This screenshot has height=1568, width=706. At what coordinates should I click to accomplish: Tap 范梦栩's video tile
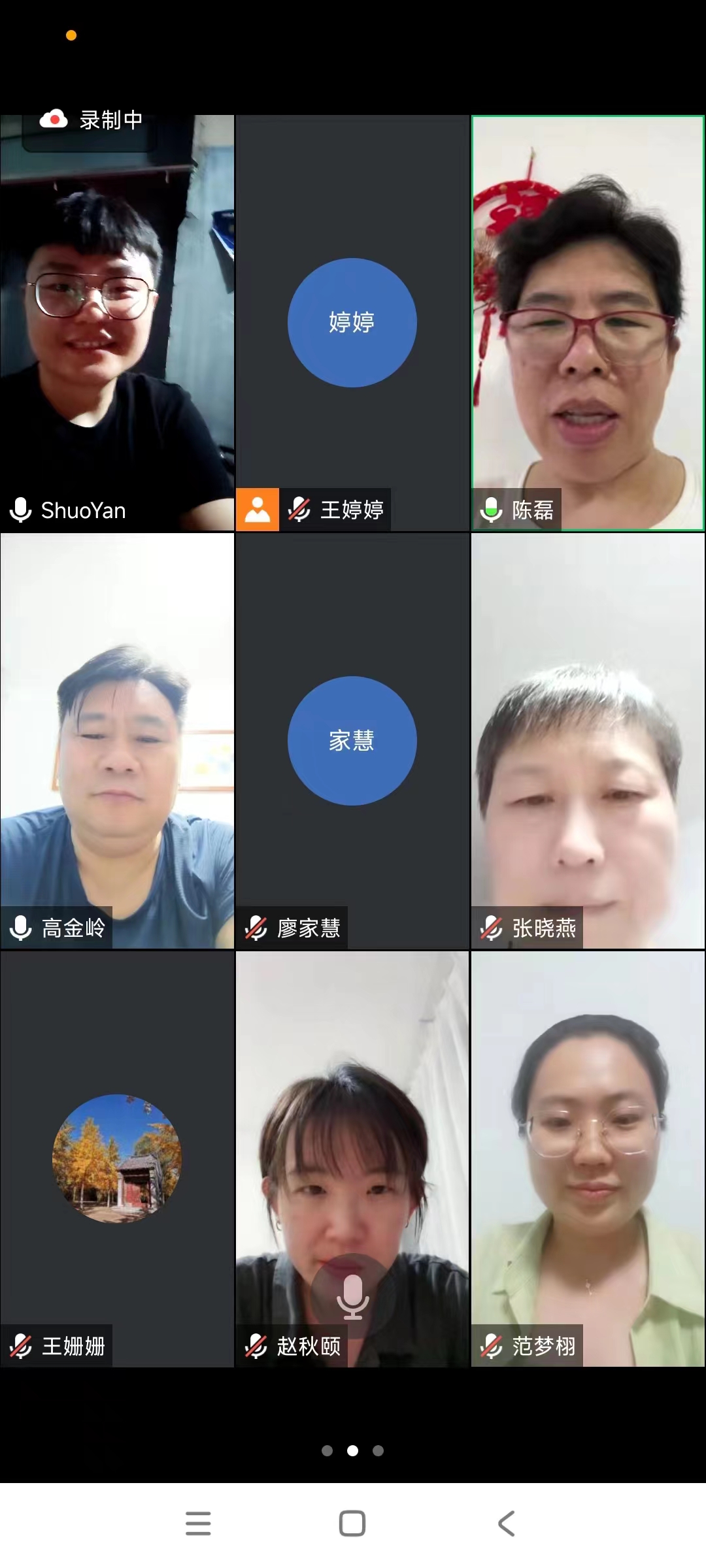588,1159
